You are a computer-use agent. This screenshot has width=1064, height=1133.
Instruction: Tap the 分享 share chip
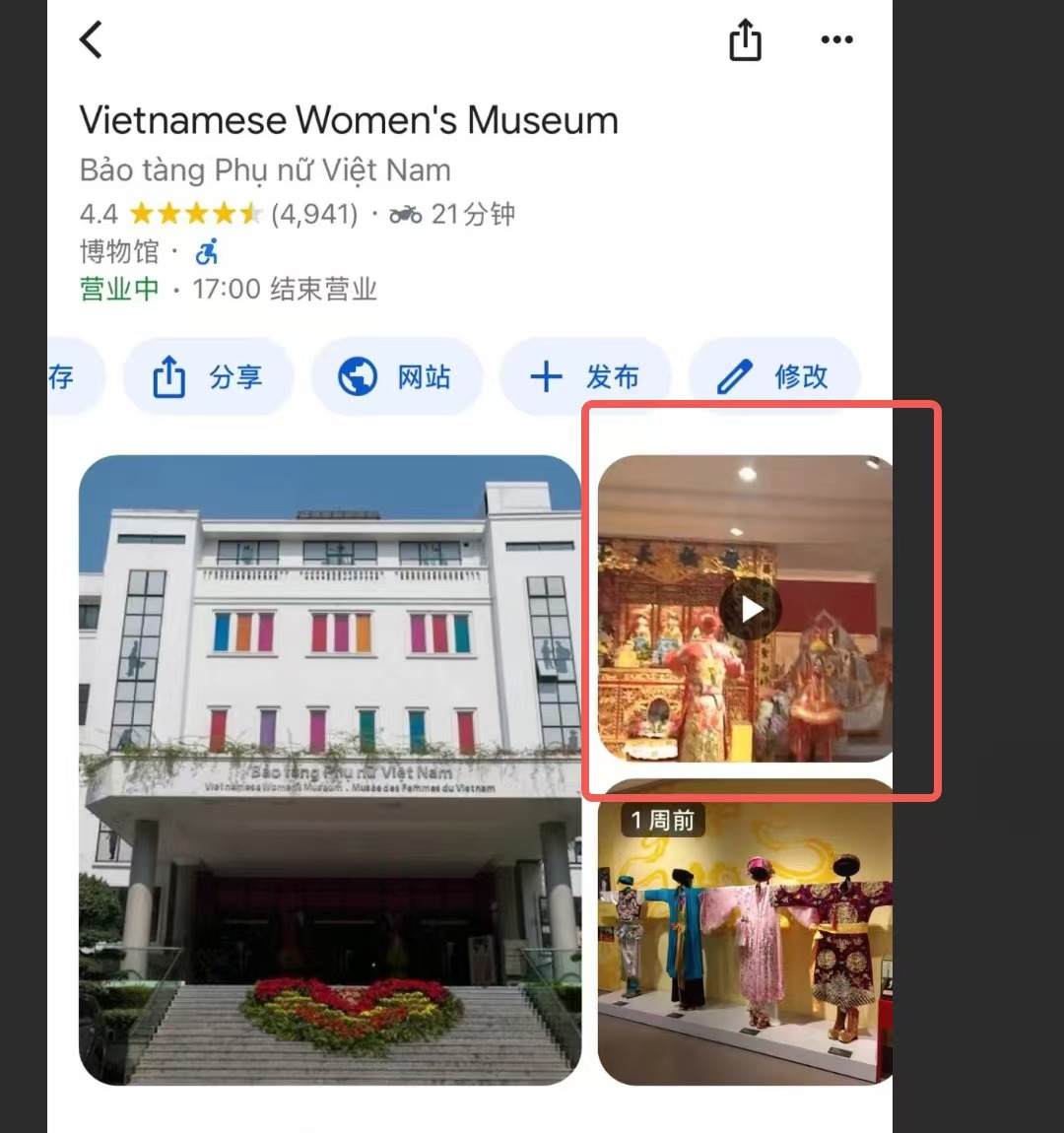208,376
